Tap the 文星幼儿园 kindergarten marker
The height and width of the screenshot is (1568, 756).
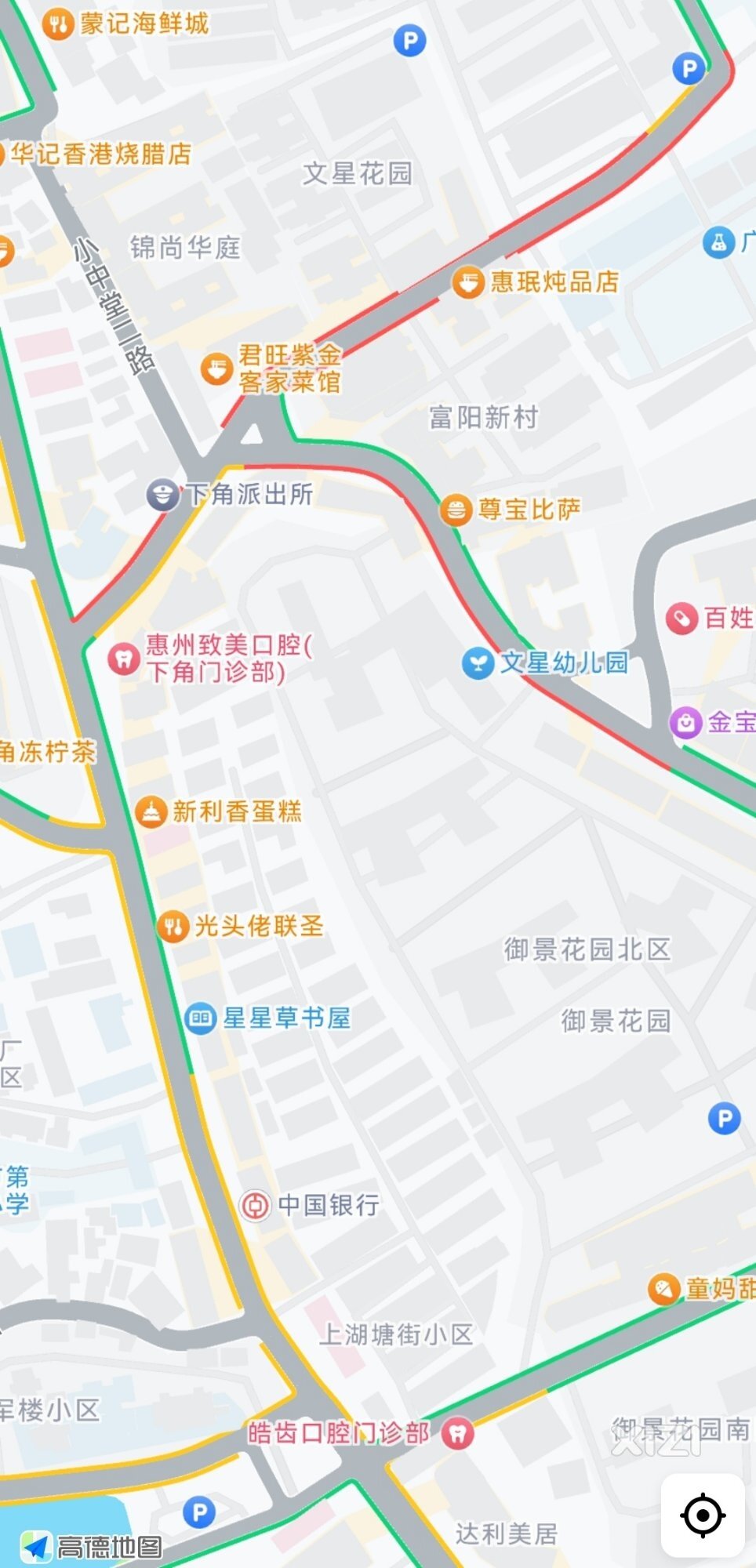(478, 663)
